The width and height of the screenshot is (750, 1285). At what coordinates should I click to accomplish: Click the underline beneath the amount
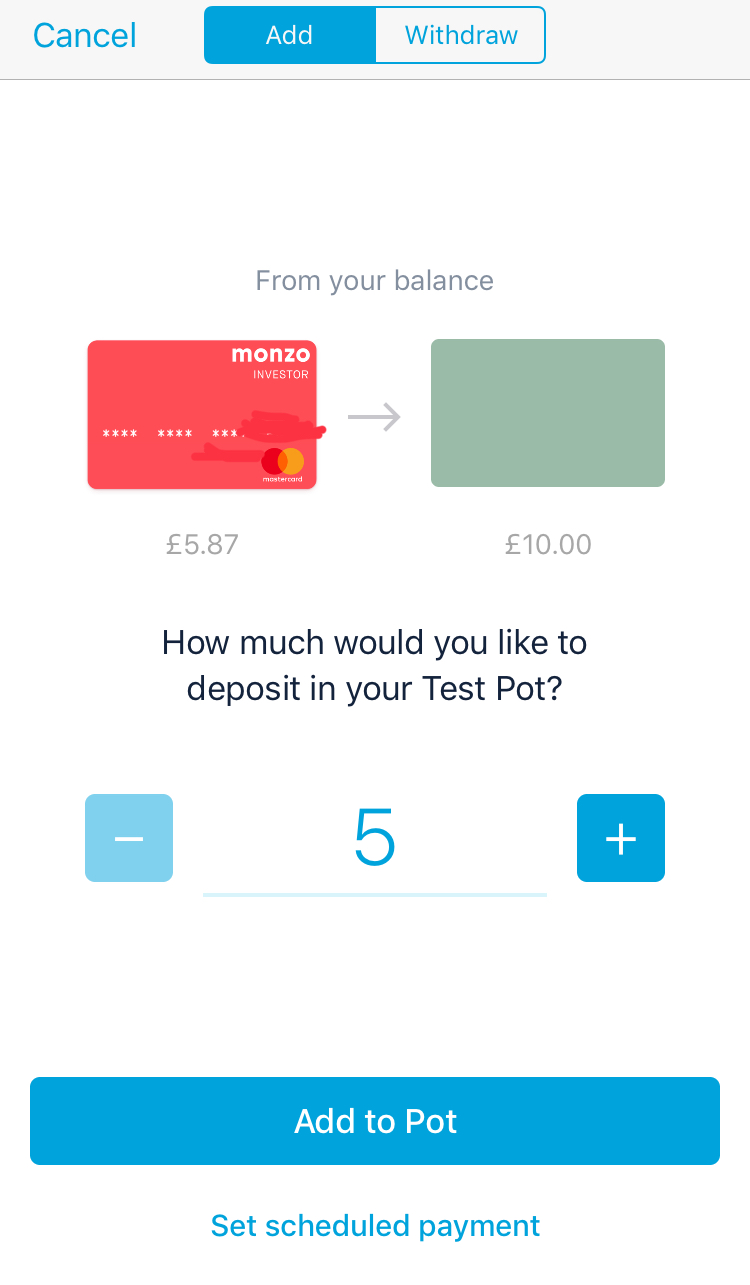[375, 894]
